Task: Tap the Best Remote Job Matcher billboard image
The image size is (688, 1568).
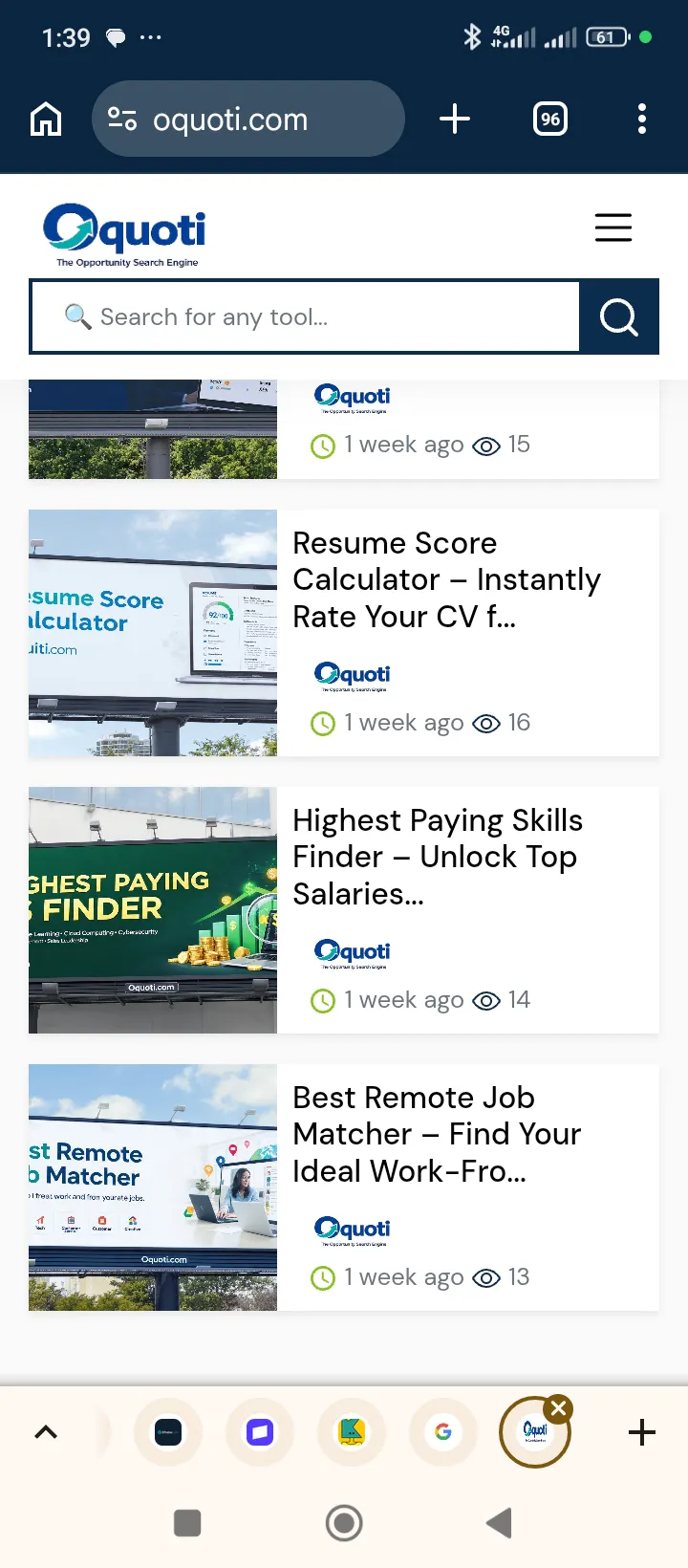Action: click(x=153, y=1187)
